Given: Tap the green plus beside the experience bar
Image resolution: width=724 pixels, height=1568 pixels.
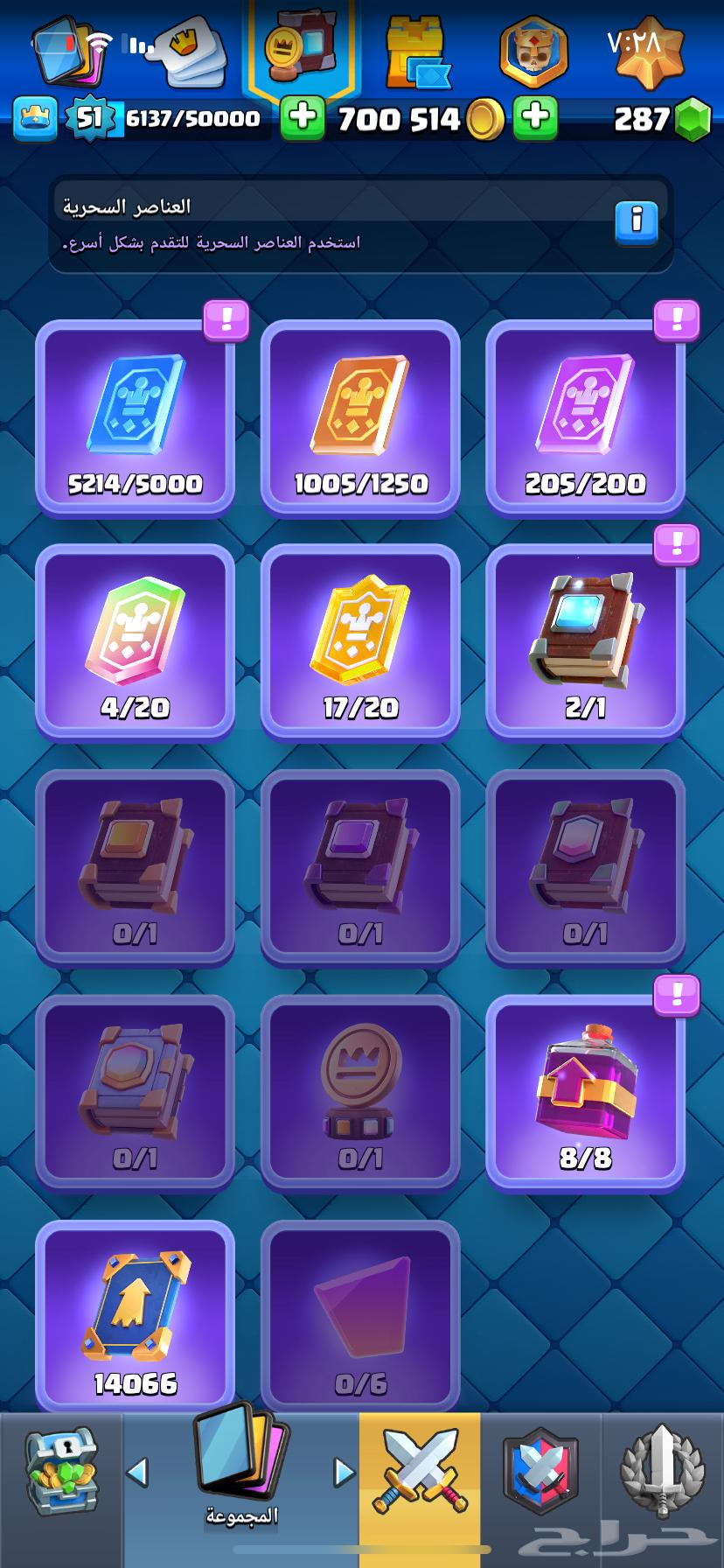Looking at the screenshot, I should click(x=303, y=118).
